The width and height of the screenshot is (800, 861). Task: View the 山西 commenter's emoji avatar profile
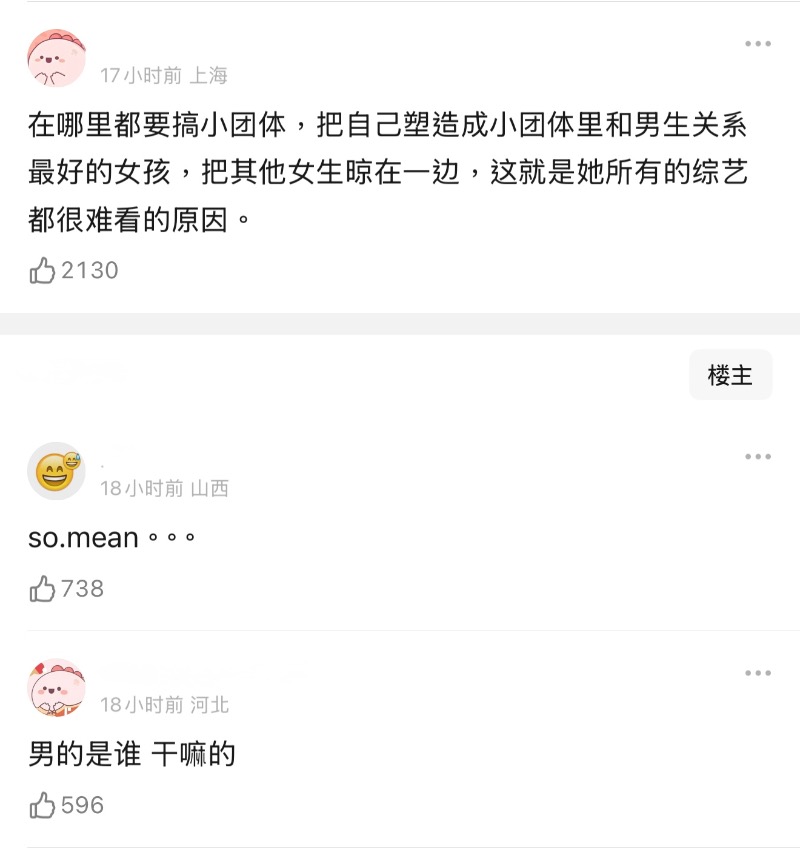[x=57, y=472]
